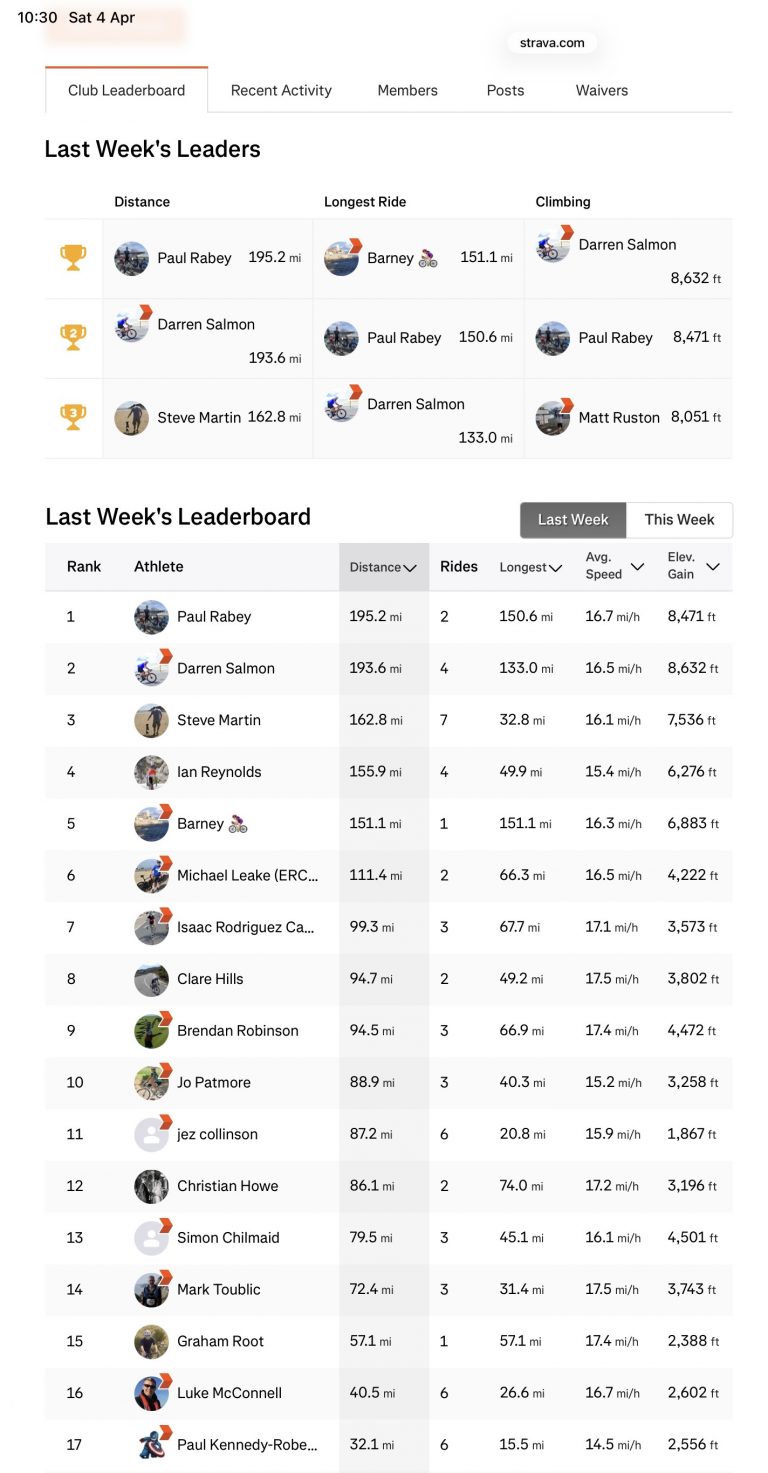Open Matt Ruston's avatar under Climbing

pyautogui.click(x=553, y=417)
